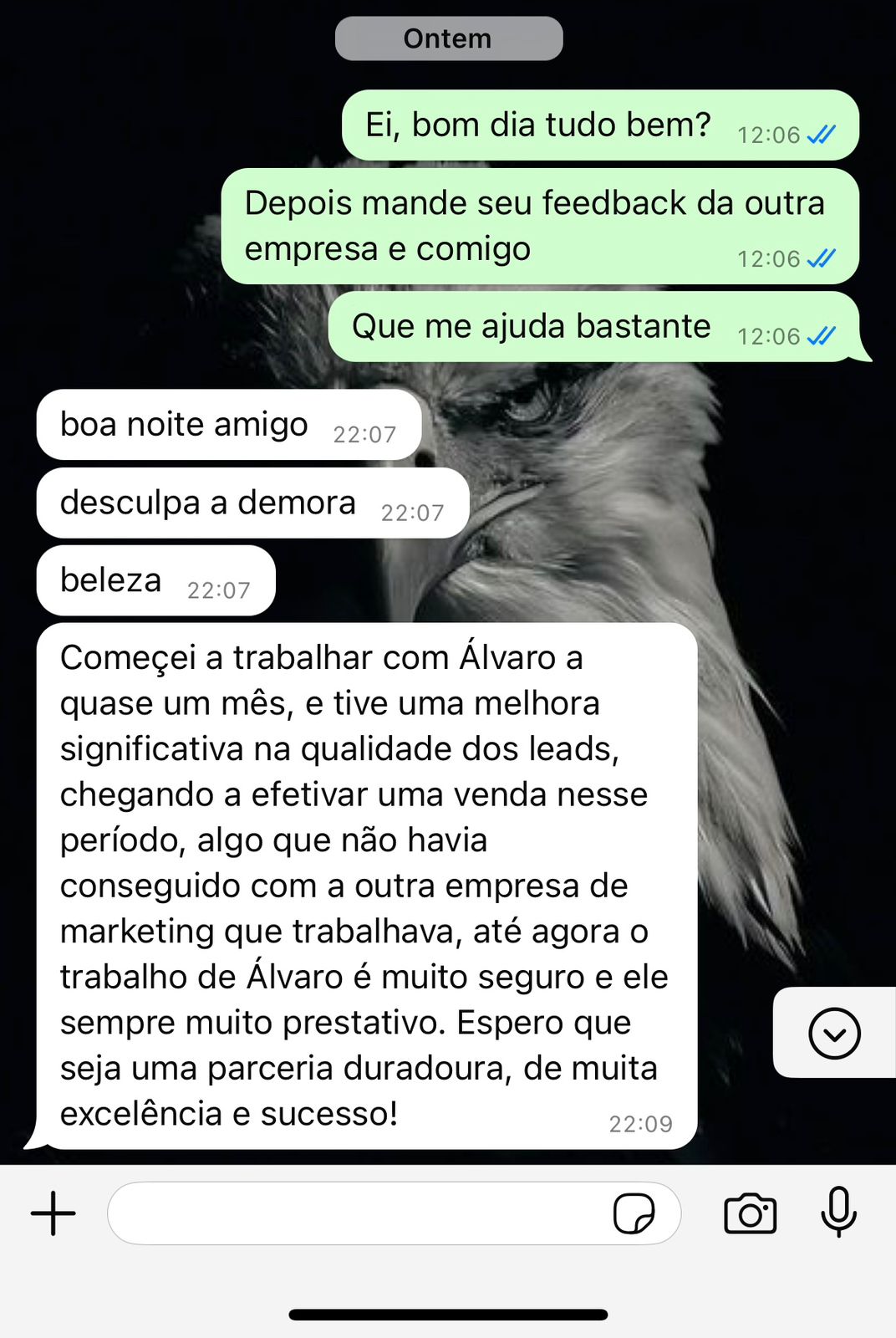Open the plus attachment menu
The height and width of the screenshot is (1338, 896).
(53, 1213)
